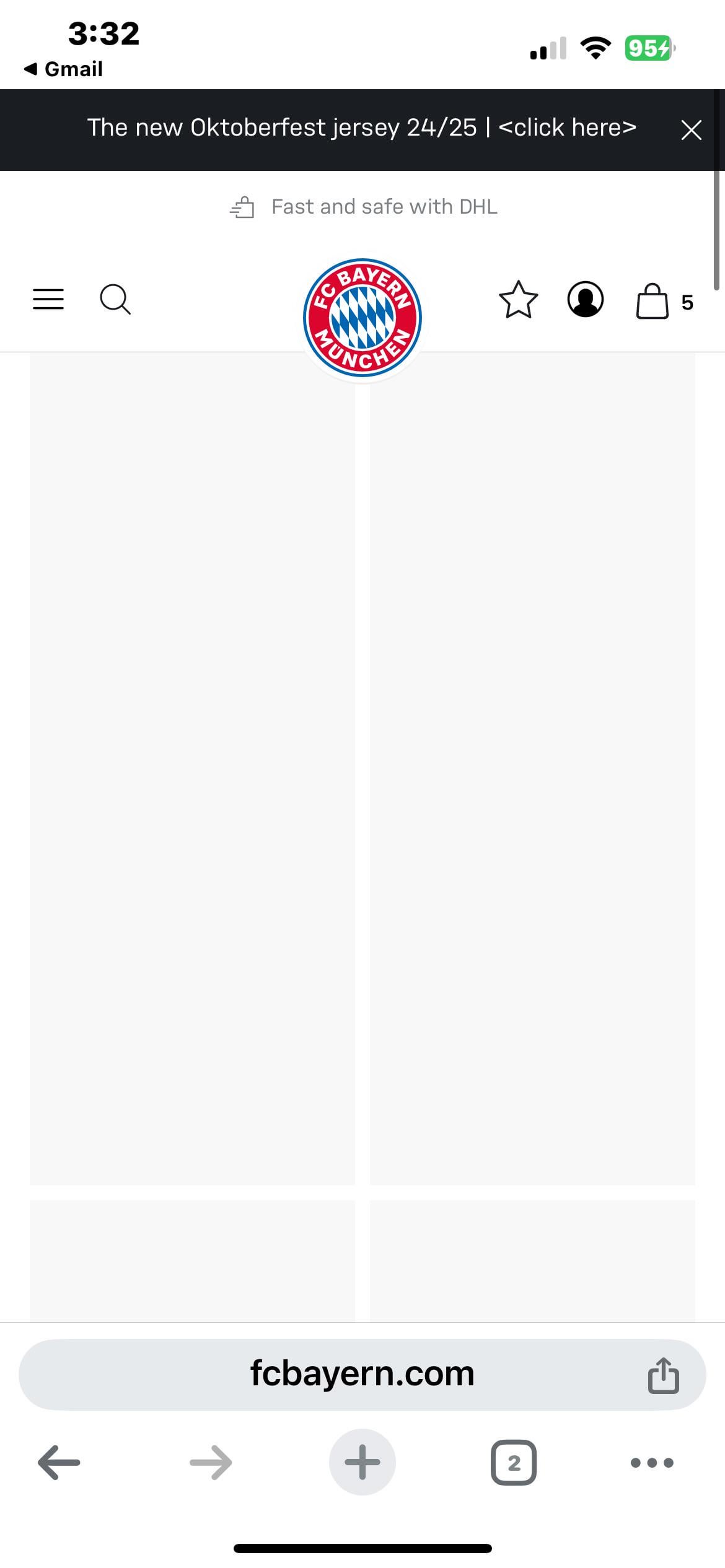This screenshot has height=1568, width=725.
Task: Open the account profile
Action: (x=585, y=300)
